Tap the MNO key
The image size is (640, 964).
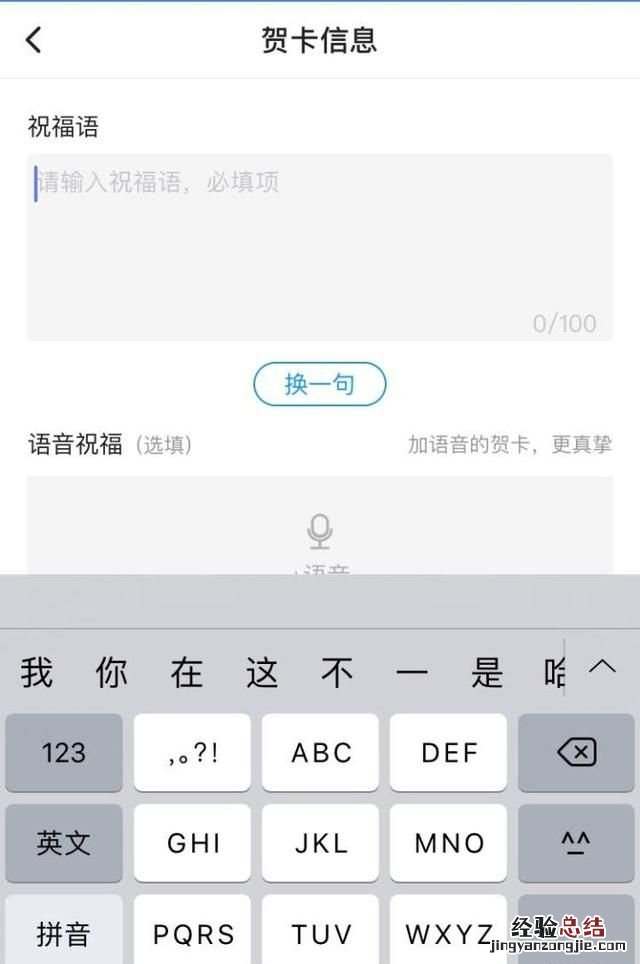pos(448,843)
